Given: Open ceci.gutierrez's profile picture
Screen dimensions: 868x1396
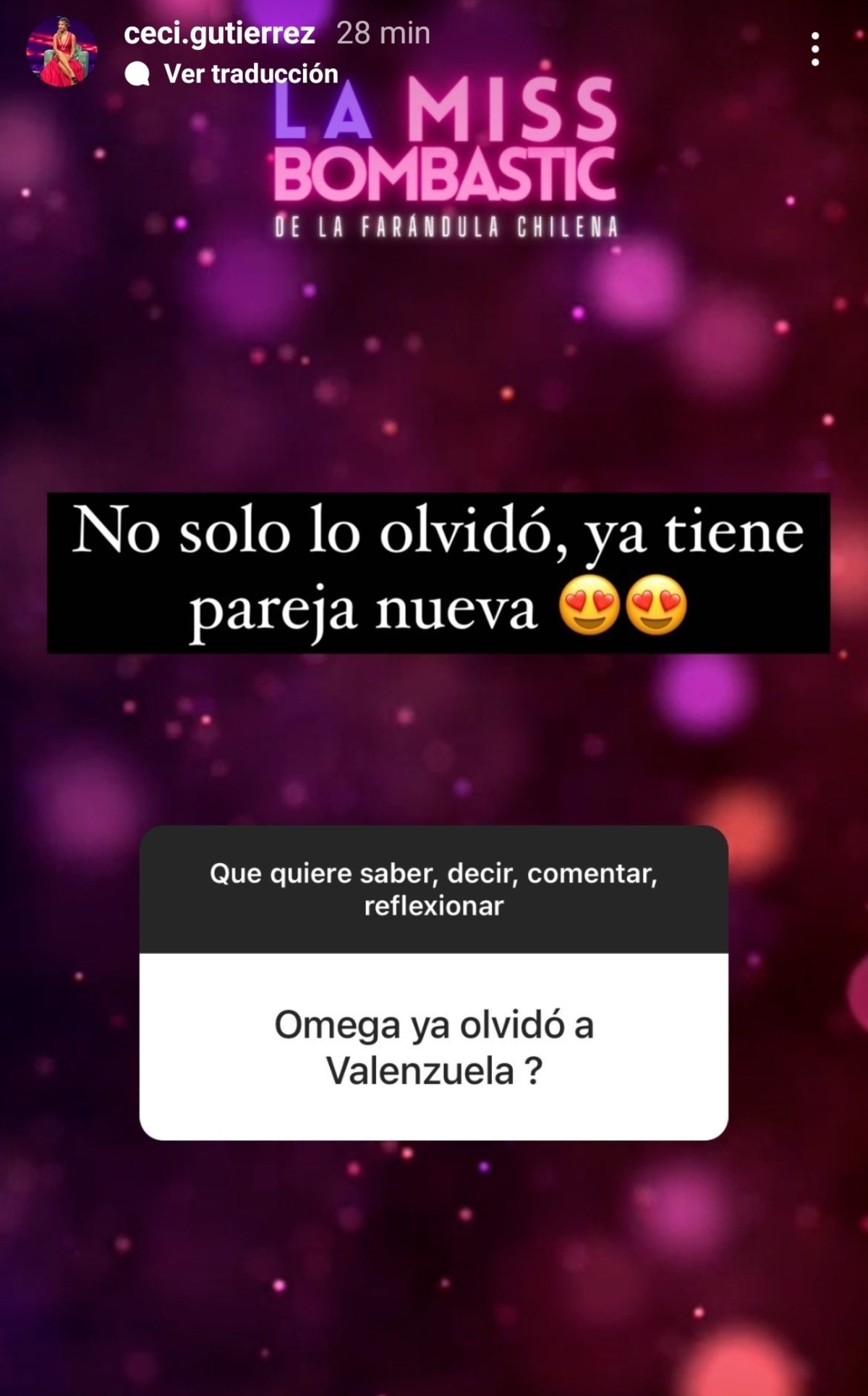Looking at the screenshot, I should click(61, 52).
